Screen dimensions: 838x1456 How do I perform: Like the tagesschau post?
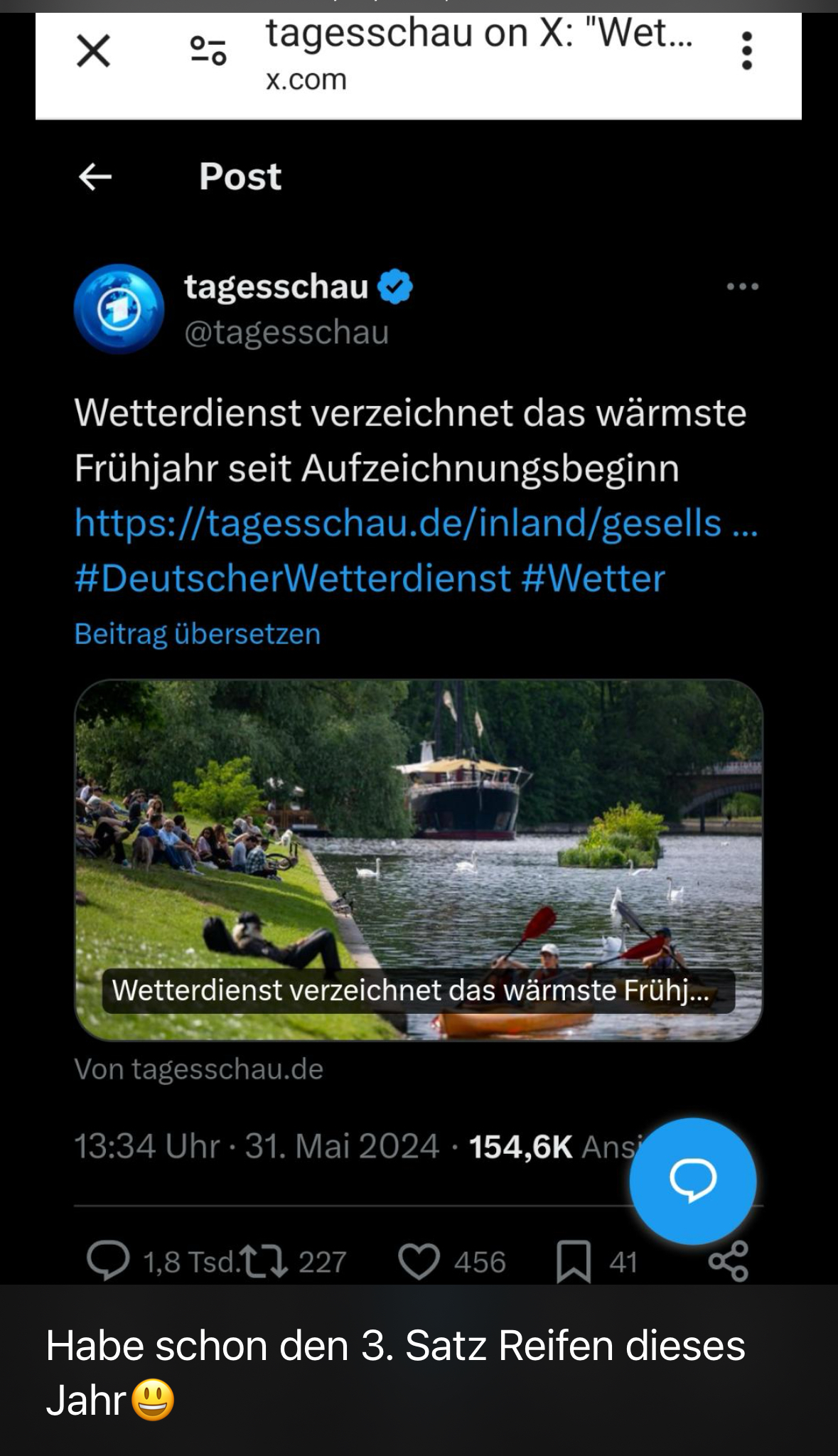419,1261
